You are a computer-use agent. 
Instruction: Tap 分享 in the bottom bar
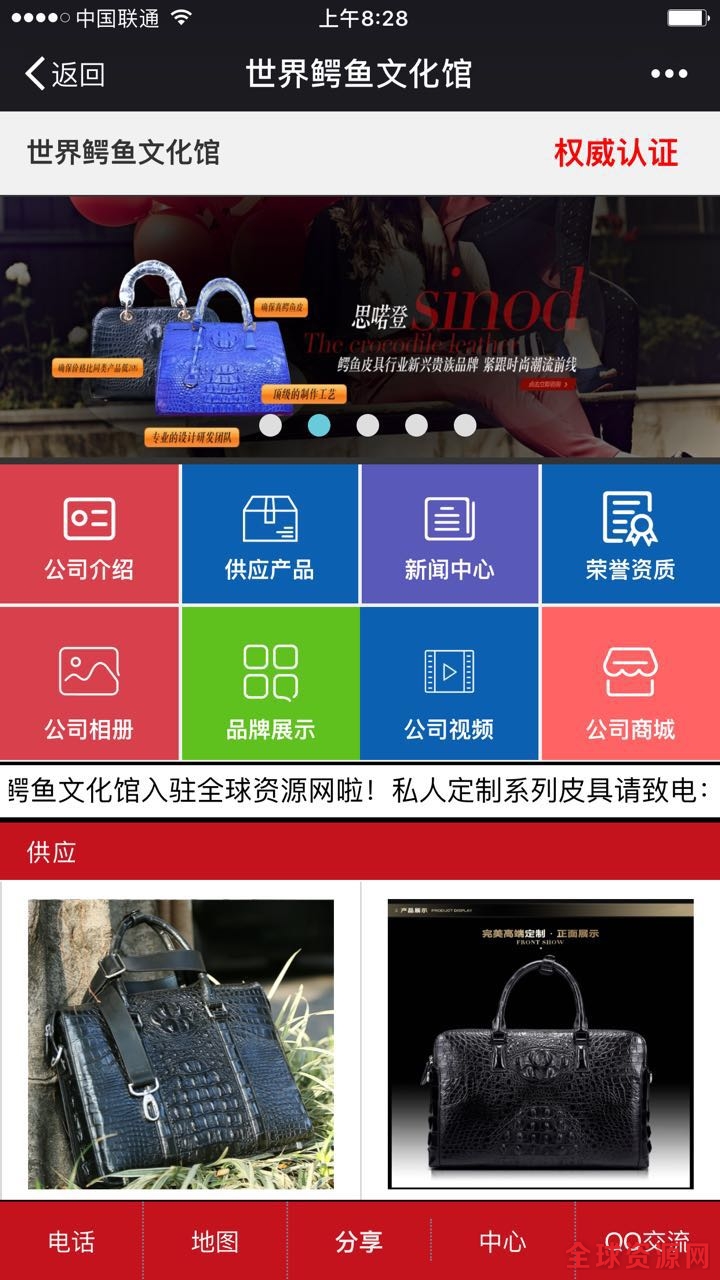click(x=359, y=1242)
